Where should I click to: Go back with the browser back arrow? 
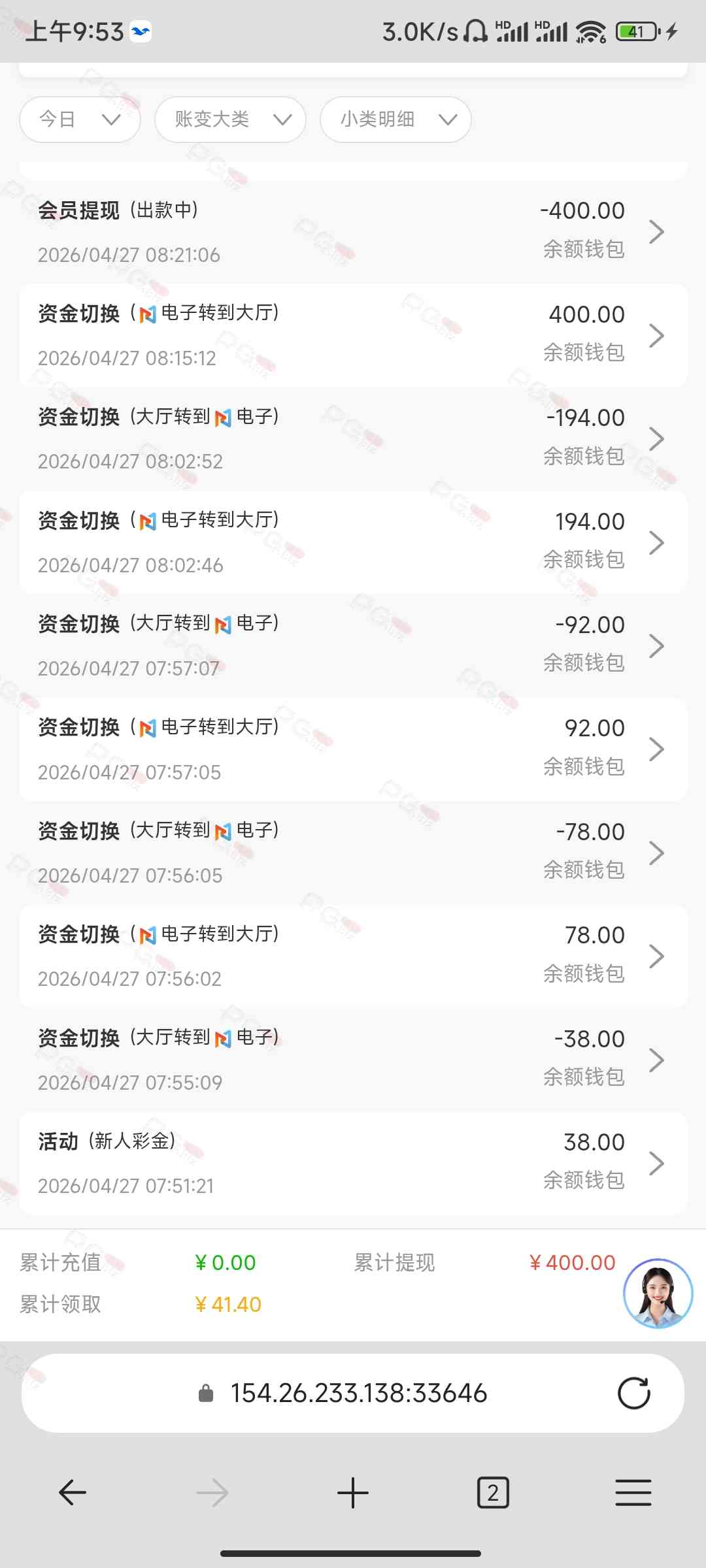[x=73, y=1493]
